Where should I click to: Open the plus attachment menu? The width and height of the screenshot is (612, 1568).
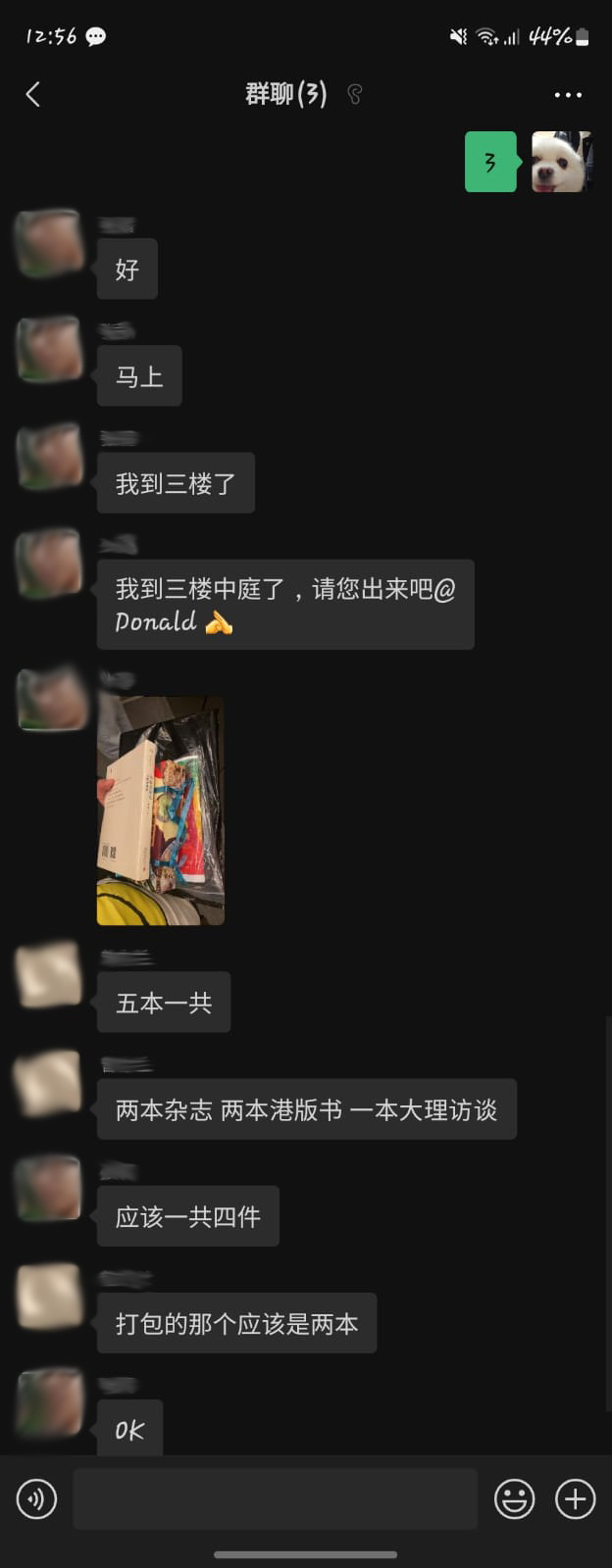tap(576, 1499)
